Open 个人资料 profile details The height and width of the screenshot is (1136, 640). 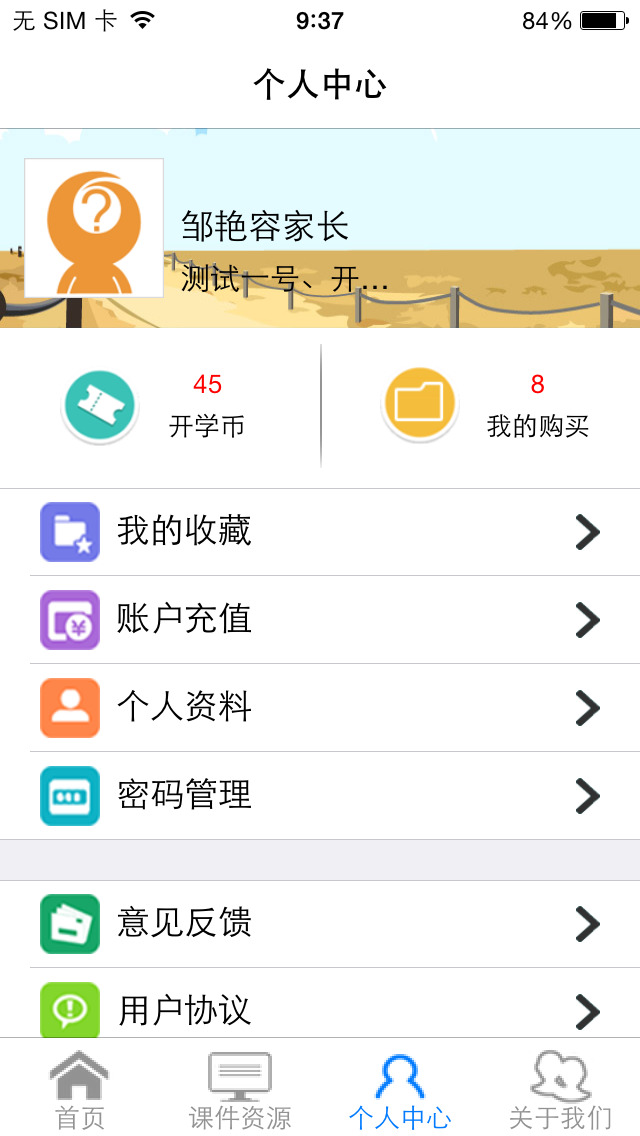coord(320,708)
